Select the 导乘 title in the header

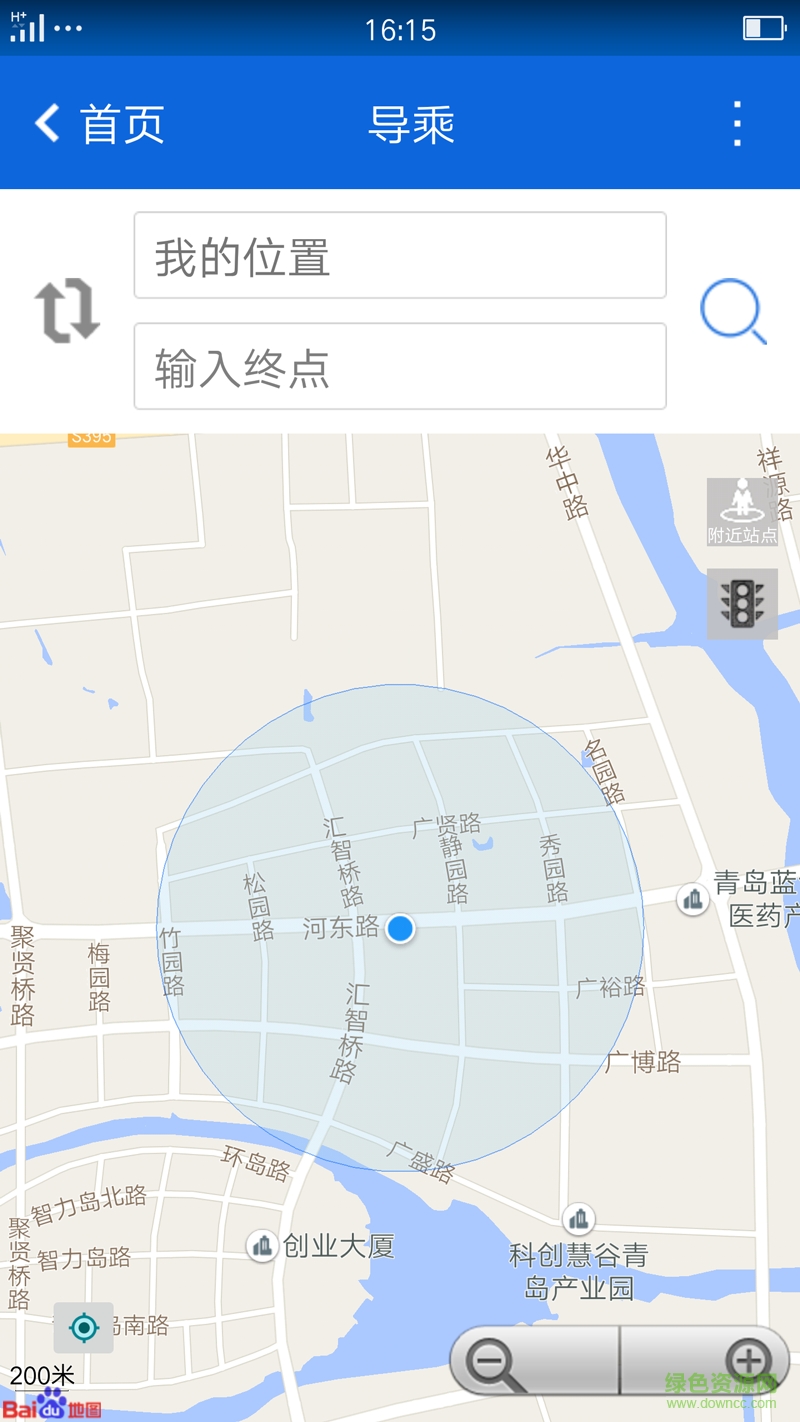pyautogui.click(x=413, y=122)
